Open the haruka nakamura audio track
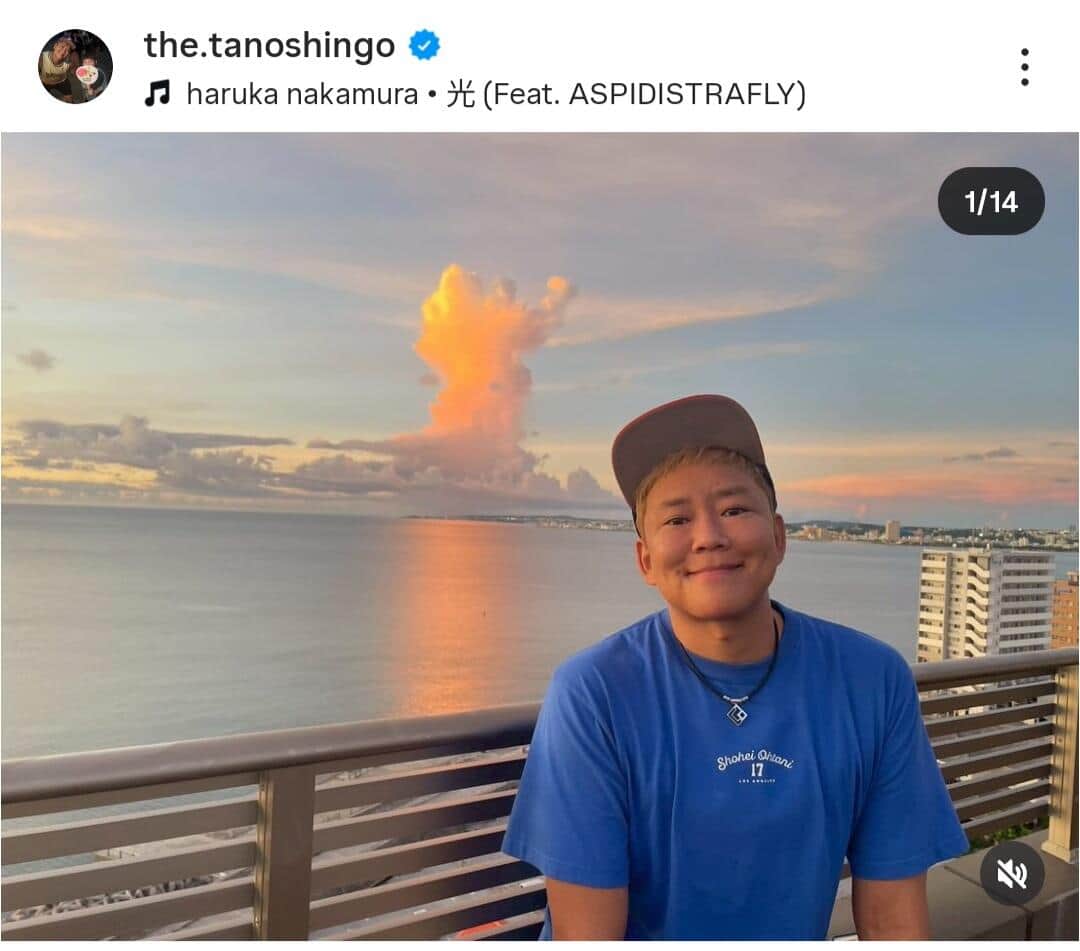This screenshot has height=951, width=1080. 495,95
